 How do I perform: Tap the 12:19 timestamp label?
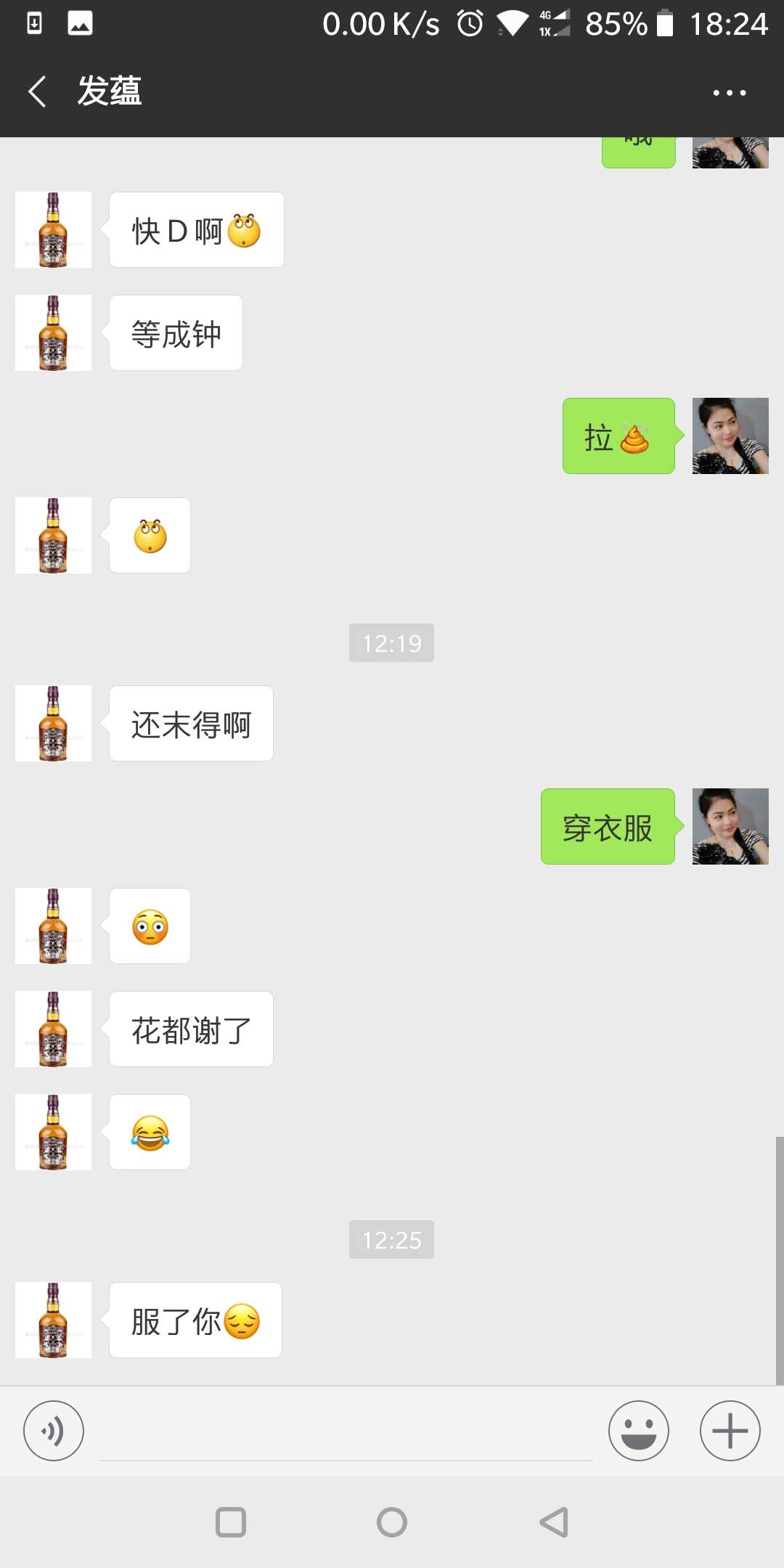391,642
